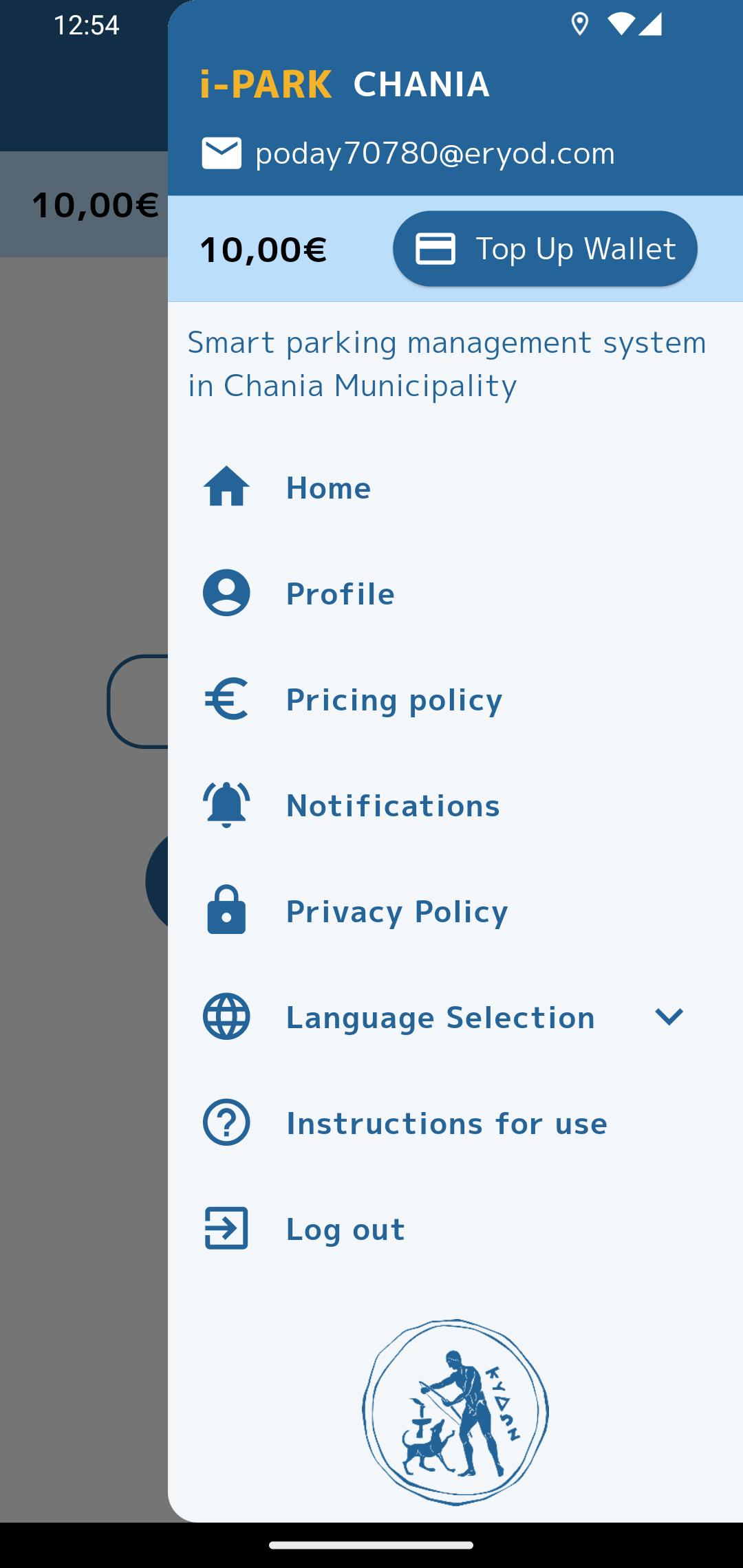
Task: View the Pricing policy
Action: pyautogui.click(x=455, y=699)
